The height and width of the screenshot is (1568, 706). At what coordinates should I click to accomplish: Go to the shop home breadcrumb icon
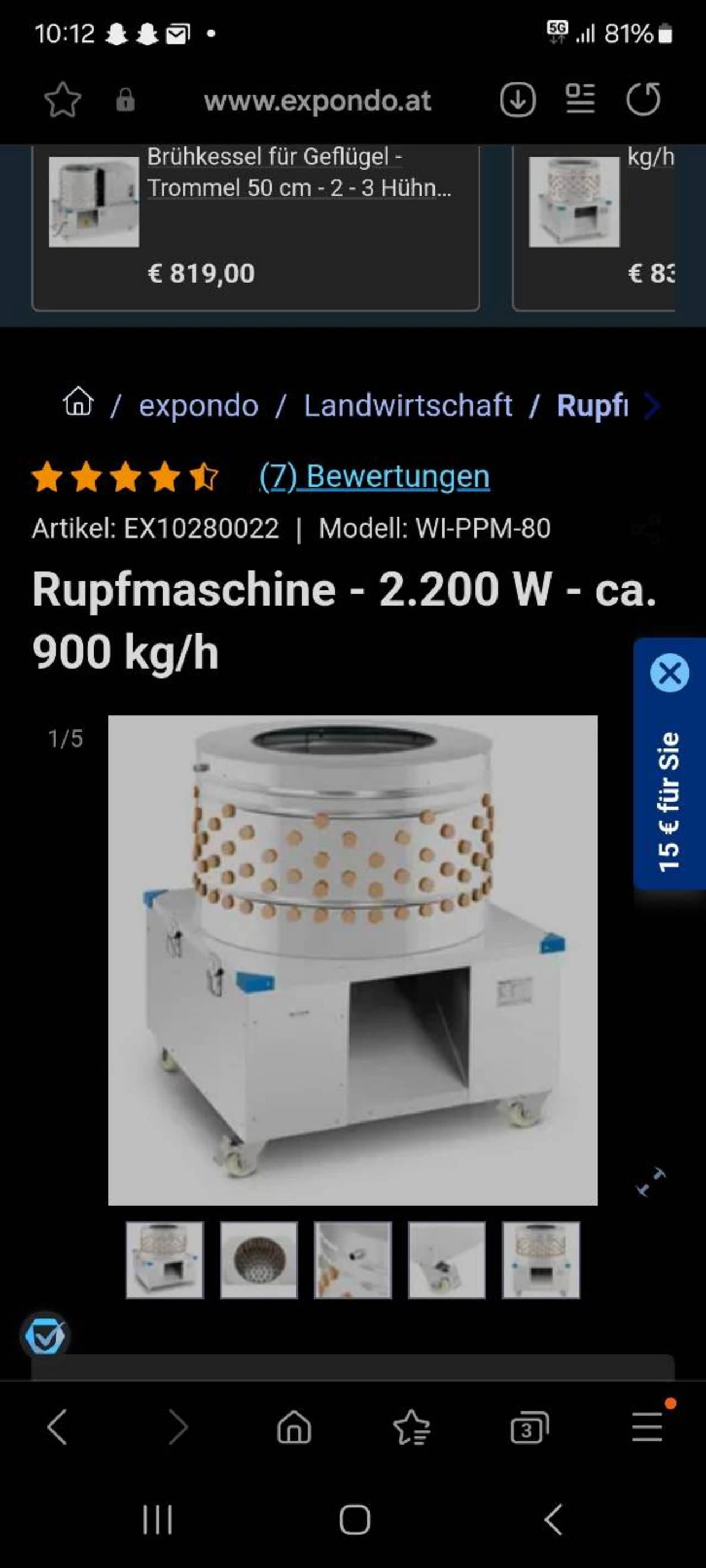pos(78,402)
